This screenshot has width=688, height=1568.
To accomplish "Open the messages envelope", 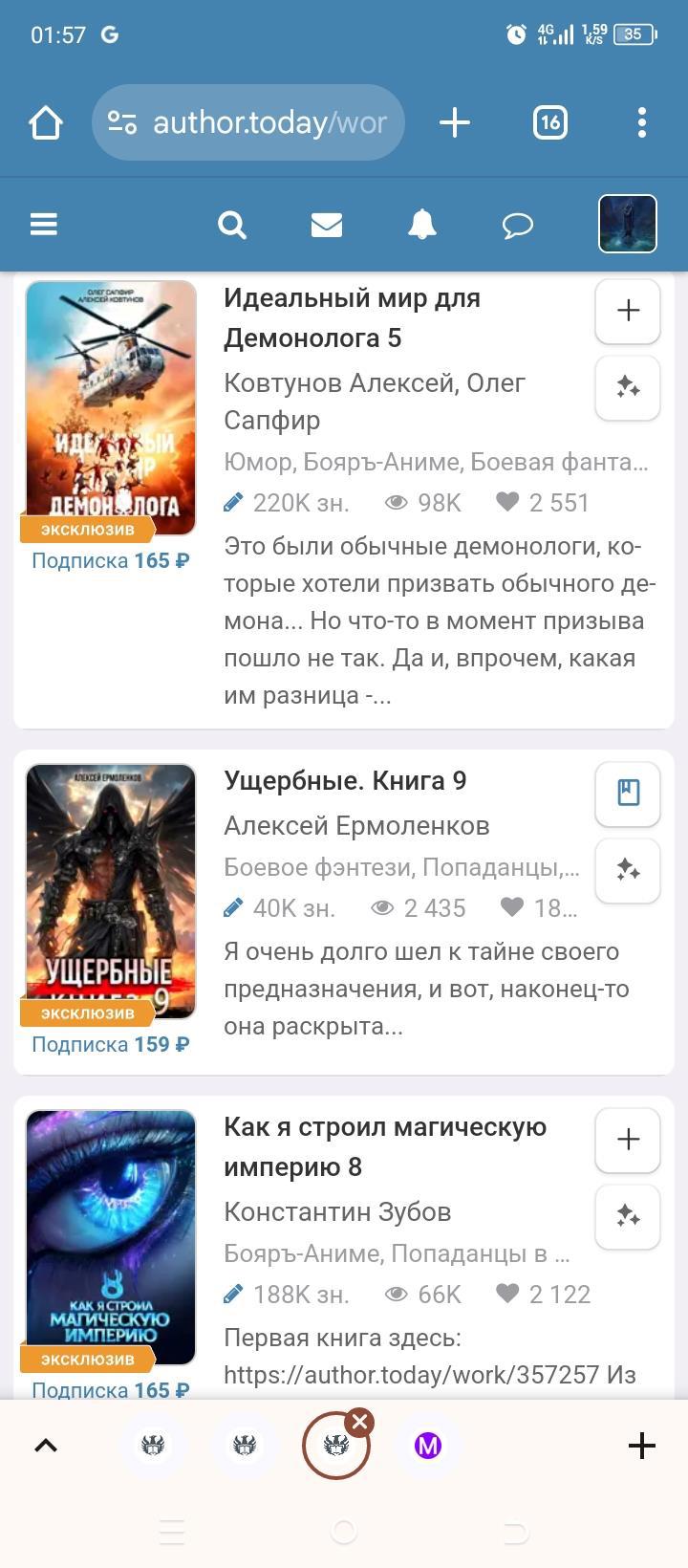I will point(326,225).
